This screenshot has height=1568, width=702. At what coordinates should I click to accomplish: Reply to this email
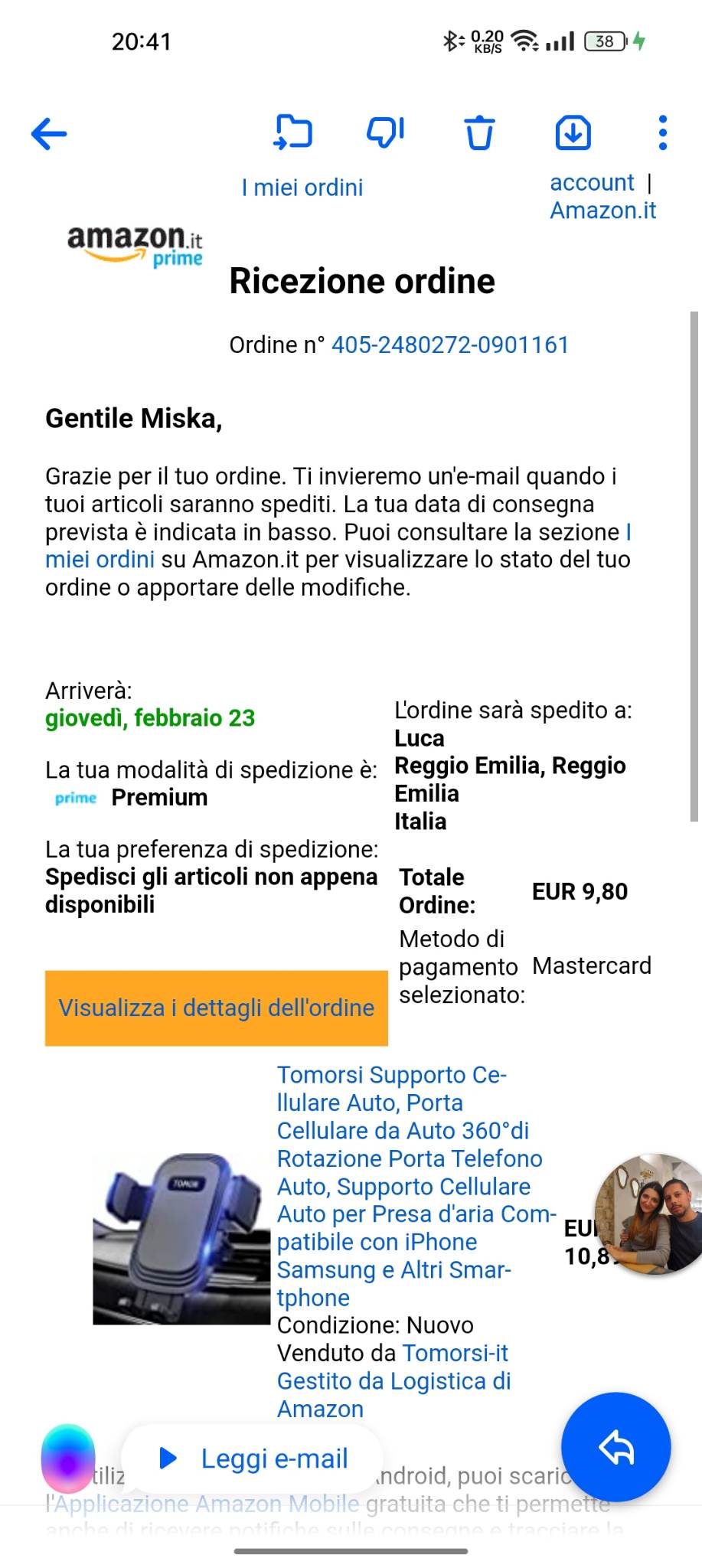tap(615, 1447)
